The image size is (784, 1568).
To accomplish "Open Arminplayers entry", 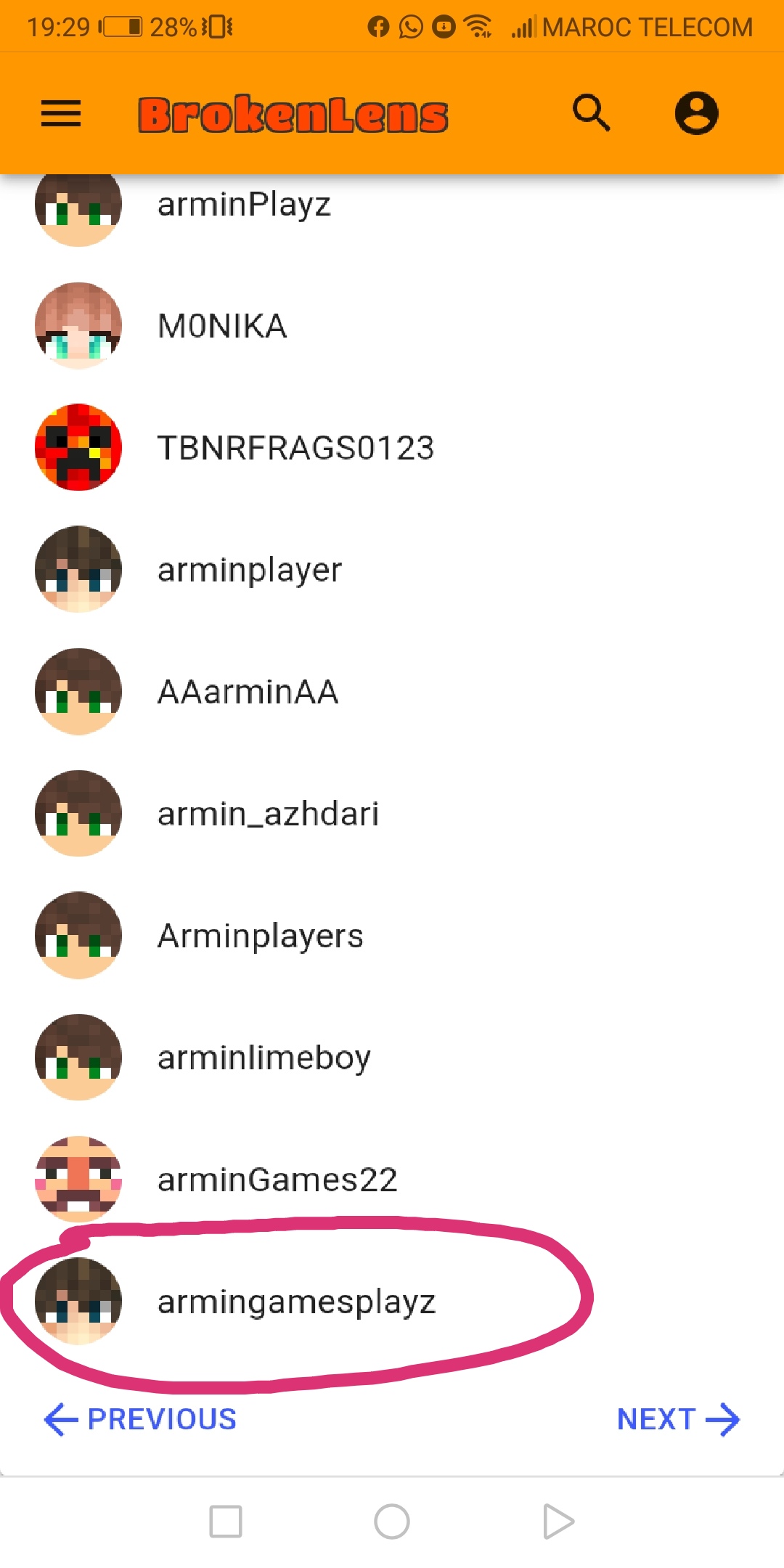I will coord(392,935).
